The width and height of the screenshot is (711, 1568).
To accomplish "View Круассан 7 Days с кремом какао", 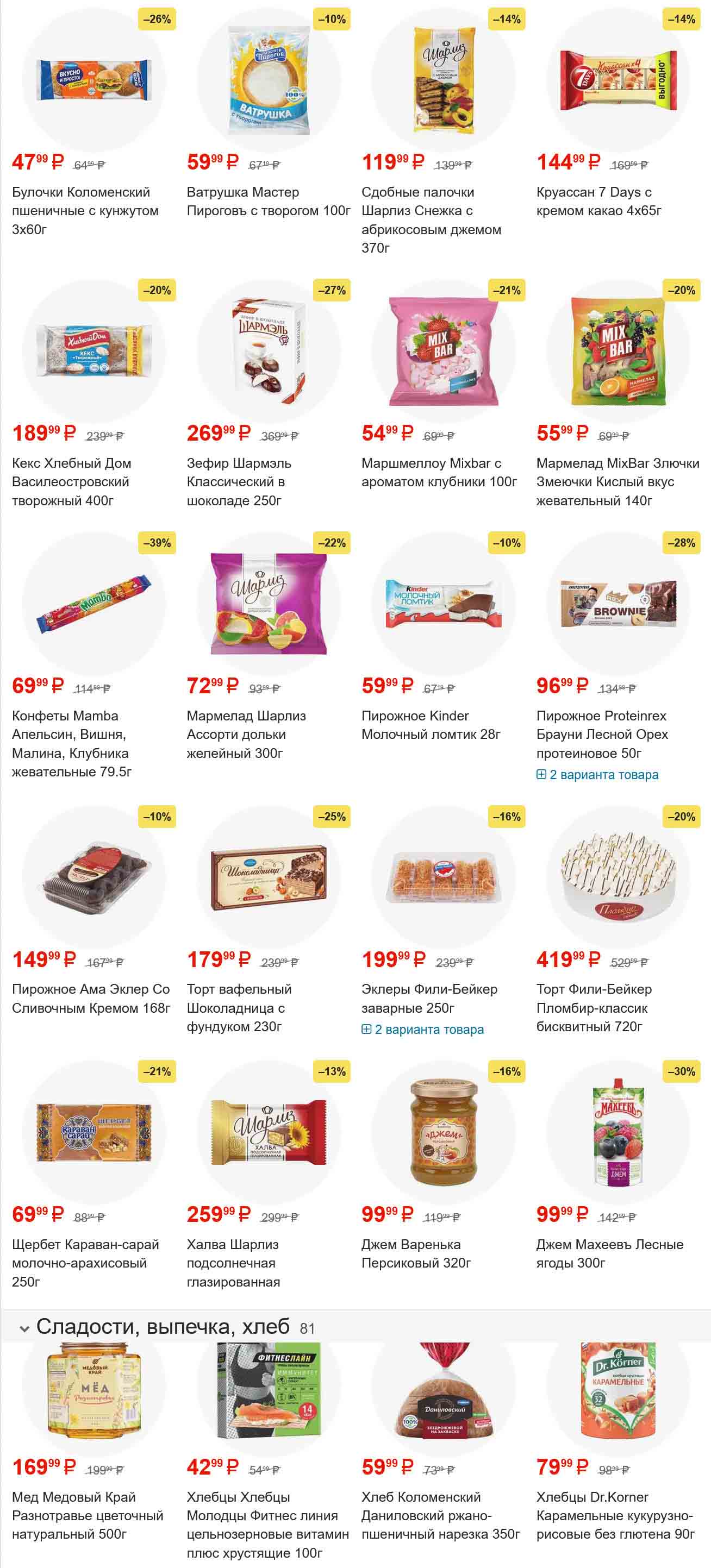I will (x=598, y=201).
